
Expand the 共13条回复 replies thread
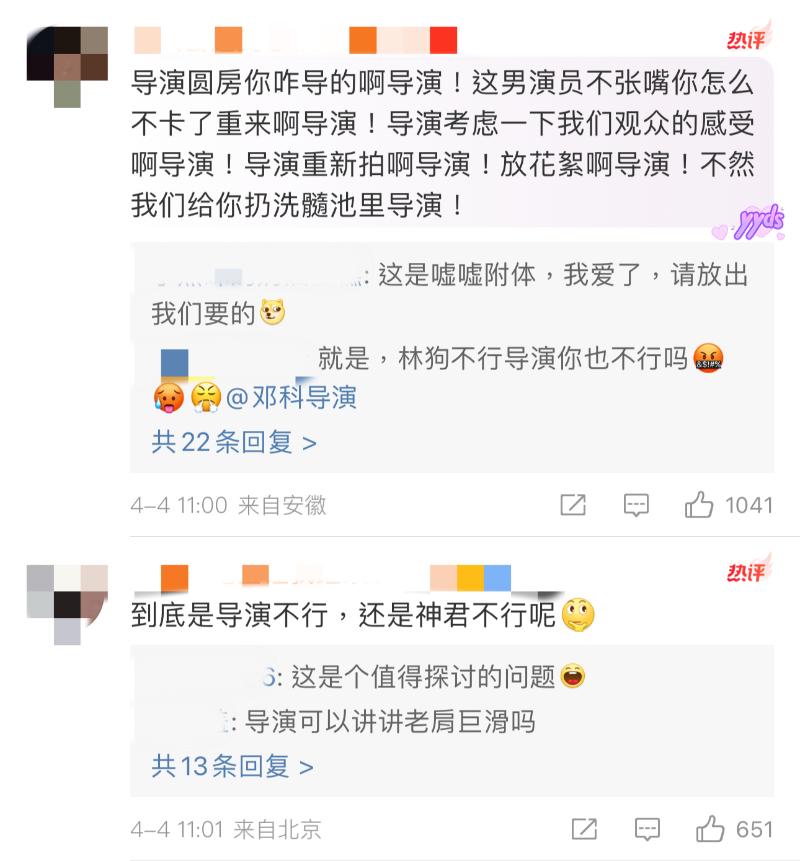point(232,767)
